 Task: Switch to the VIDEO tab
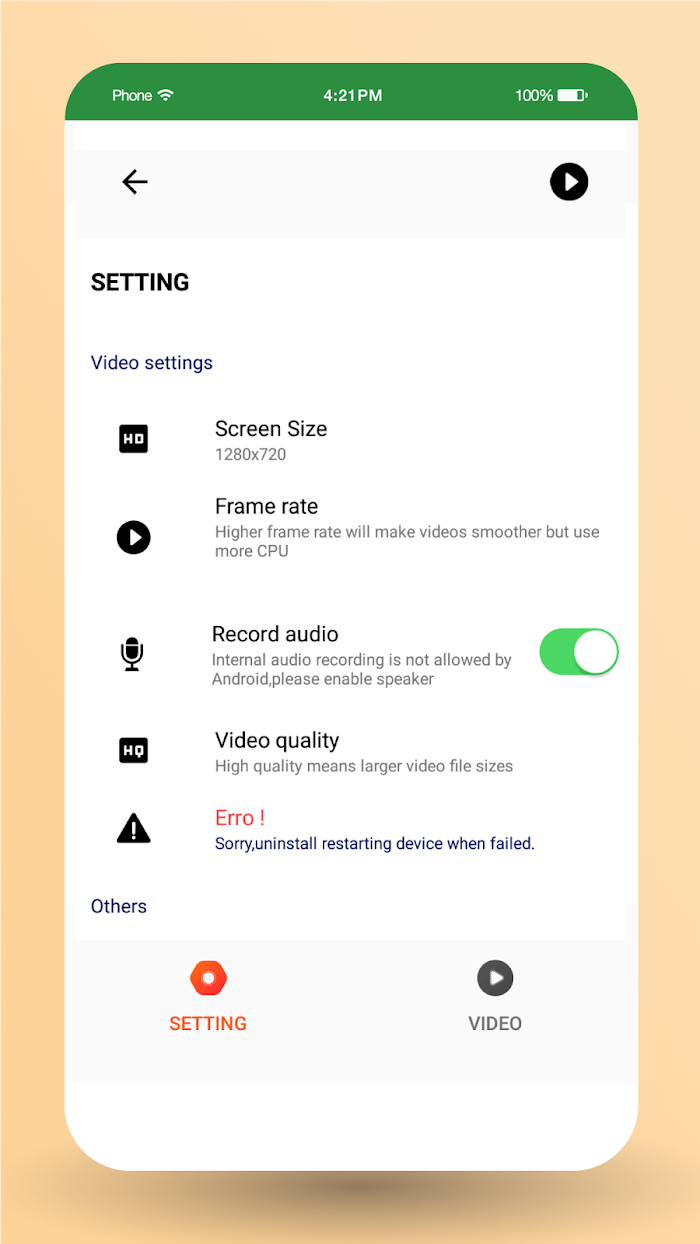tap(495, 996)
